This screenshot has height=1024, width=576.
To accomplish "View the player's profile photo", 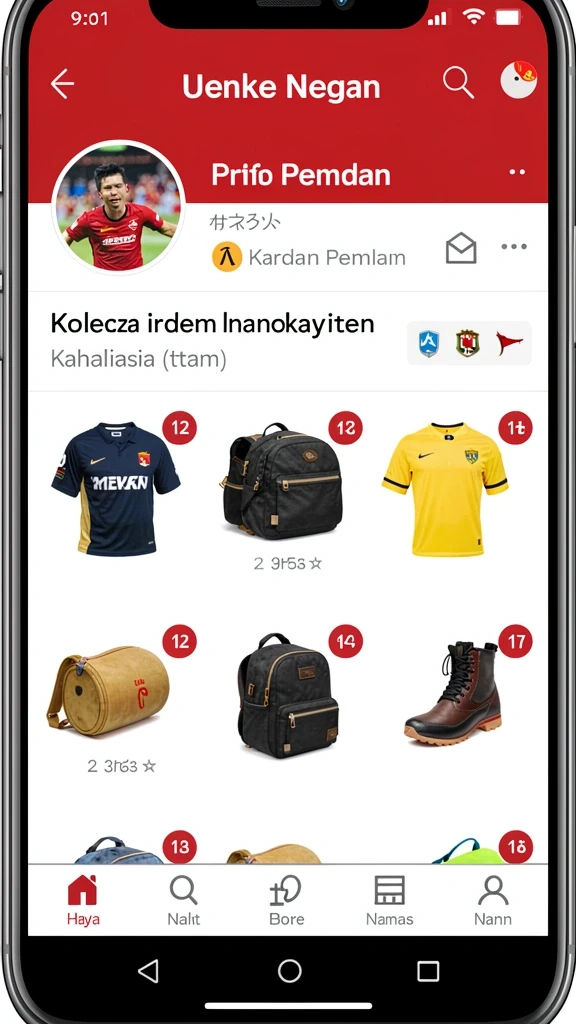I will click(118, 206).
